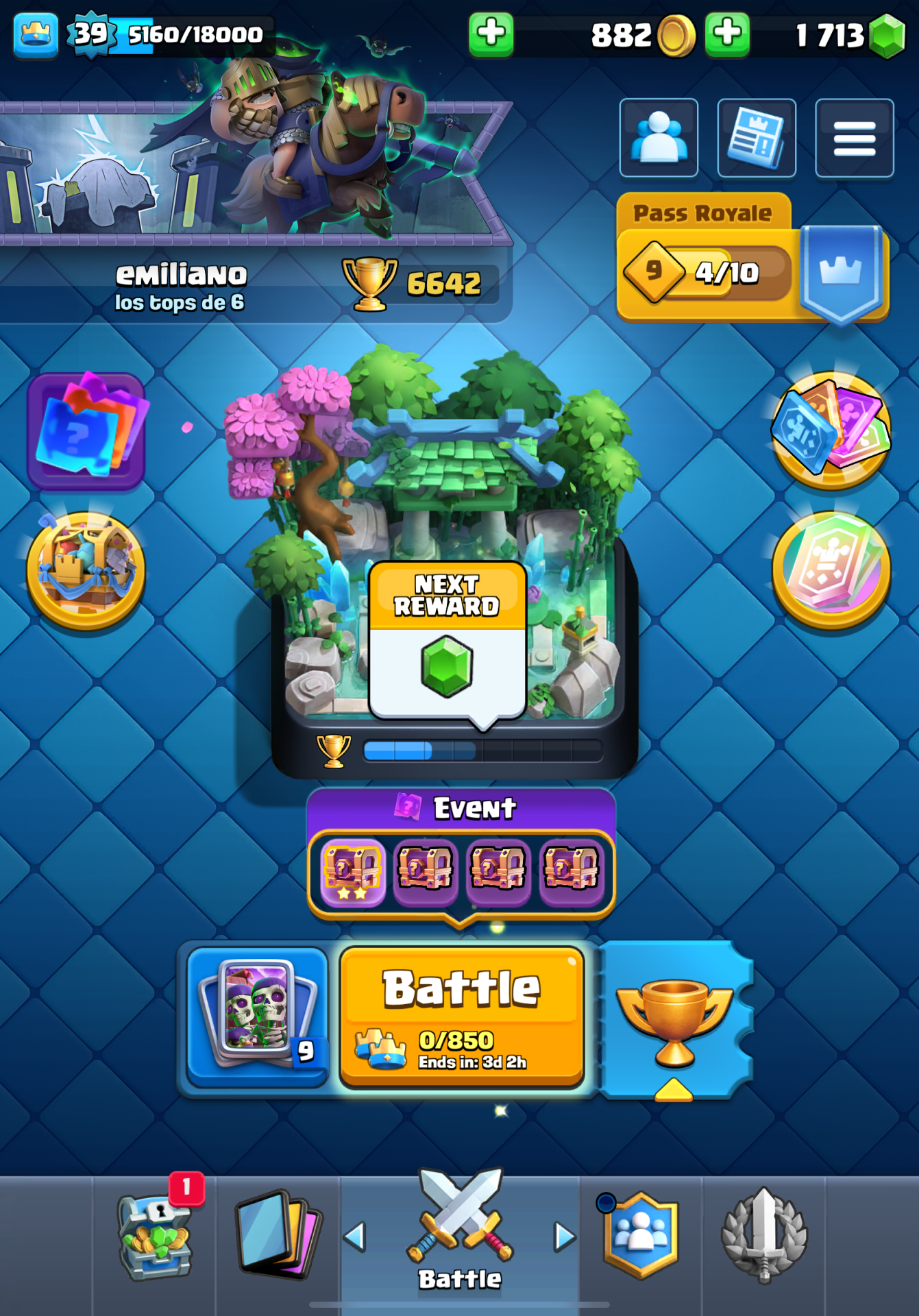The image size is (919, 1316).
Task: Open the deck selector with skeleton card
Action: 258,1016
